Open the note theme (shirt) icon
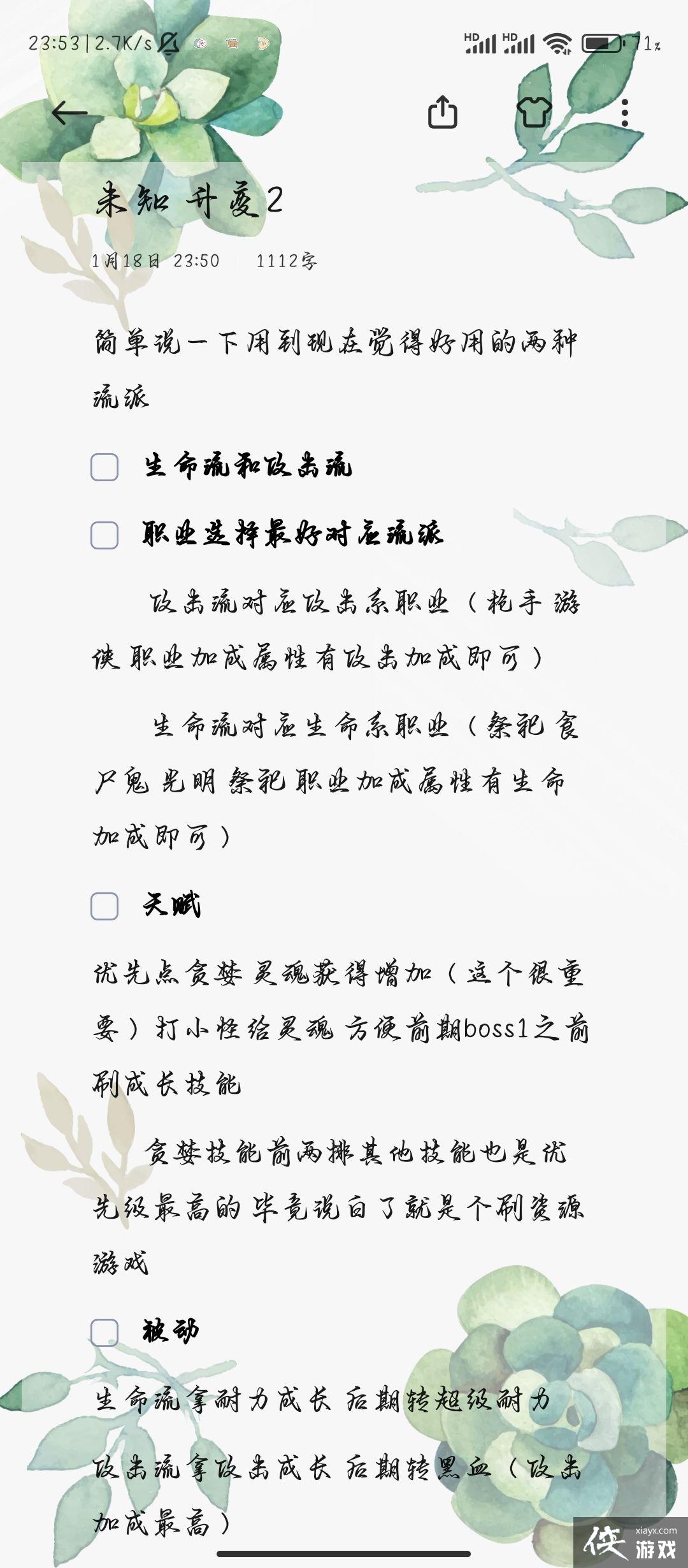The height and width of the screenshot is (1568, 688). click(x=533, y=113)
